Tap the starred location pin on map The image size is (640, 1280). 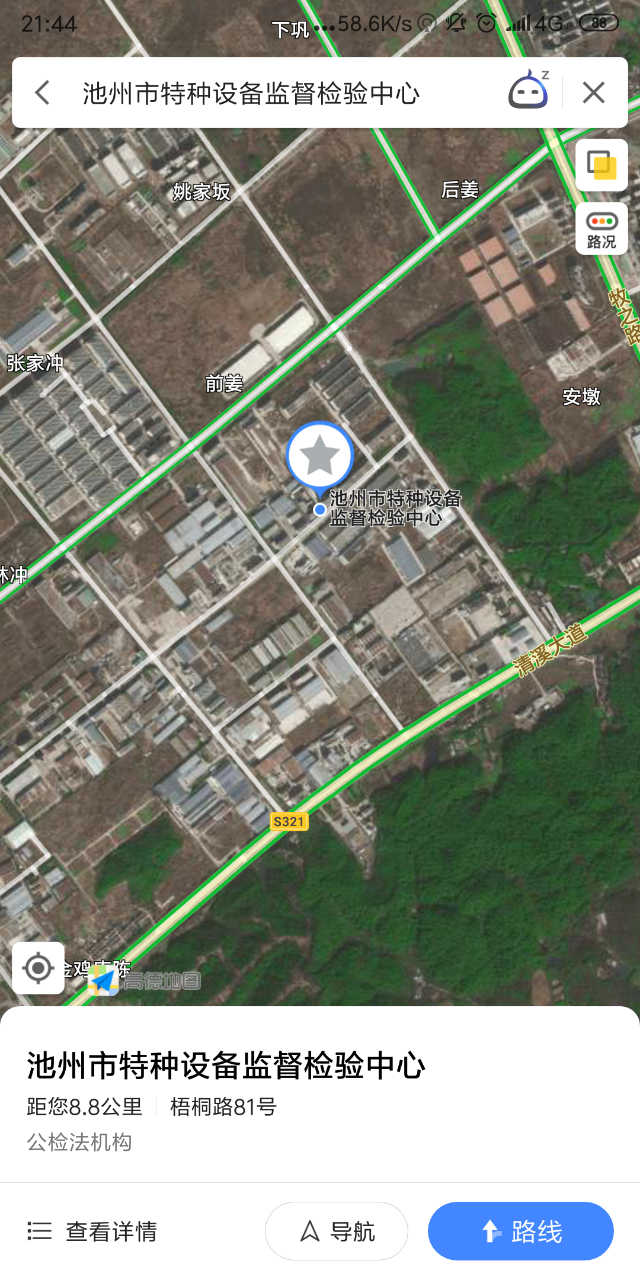320,456
